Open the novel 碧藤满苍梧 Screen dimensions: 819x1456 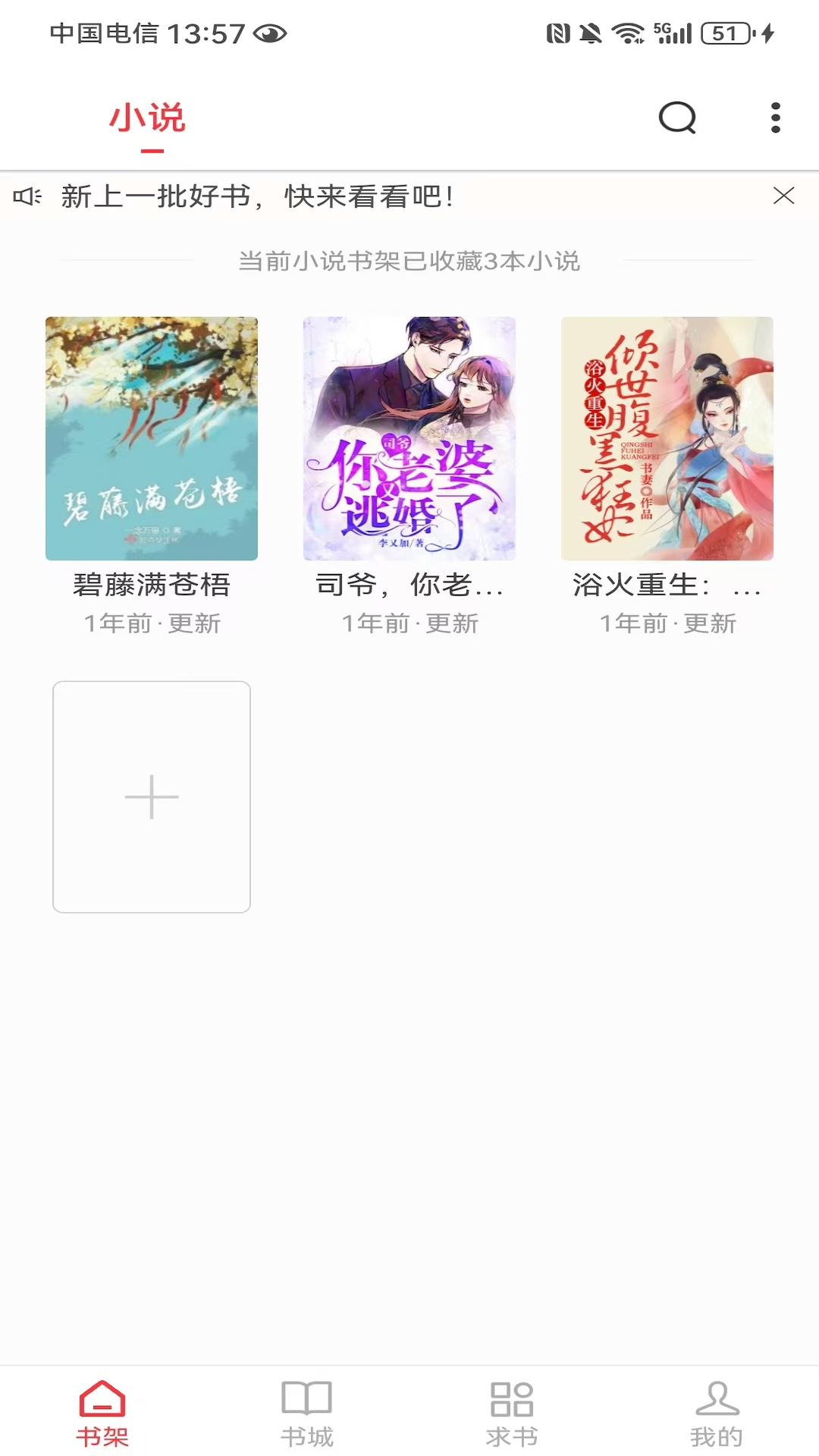tap(150, 438)
